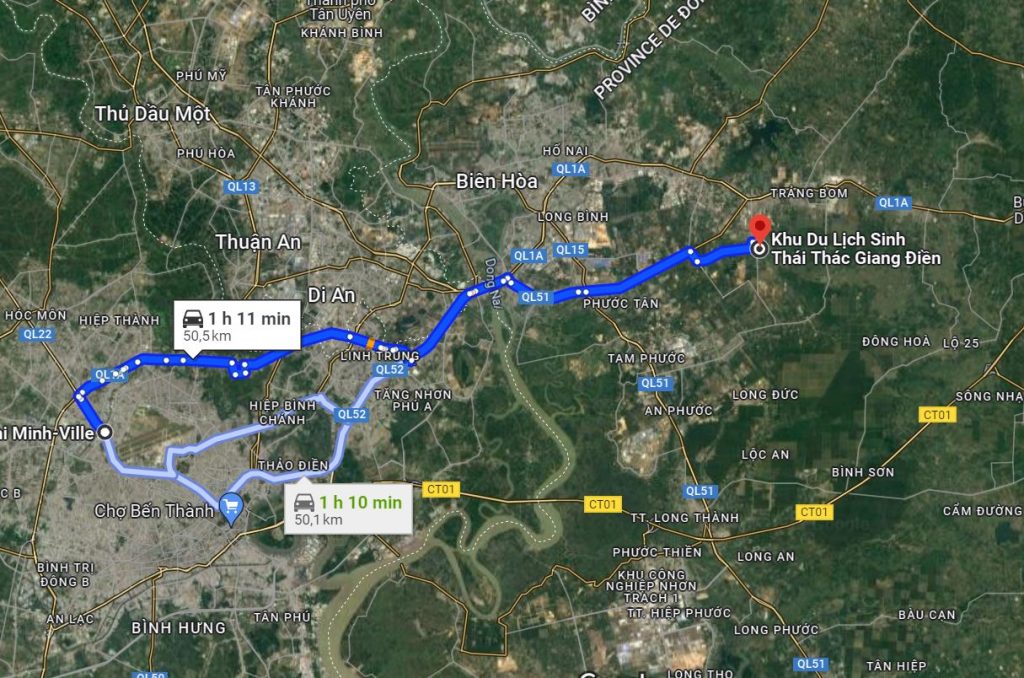The height and width of the screenshot is (678, 1024).
Task: Tap the 1 h 11 min route label
Action: point(236,325)
